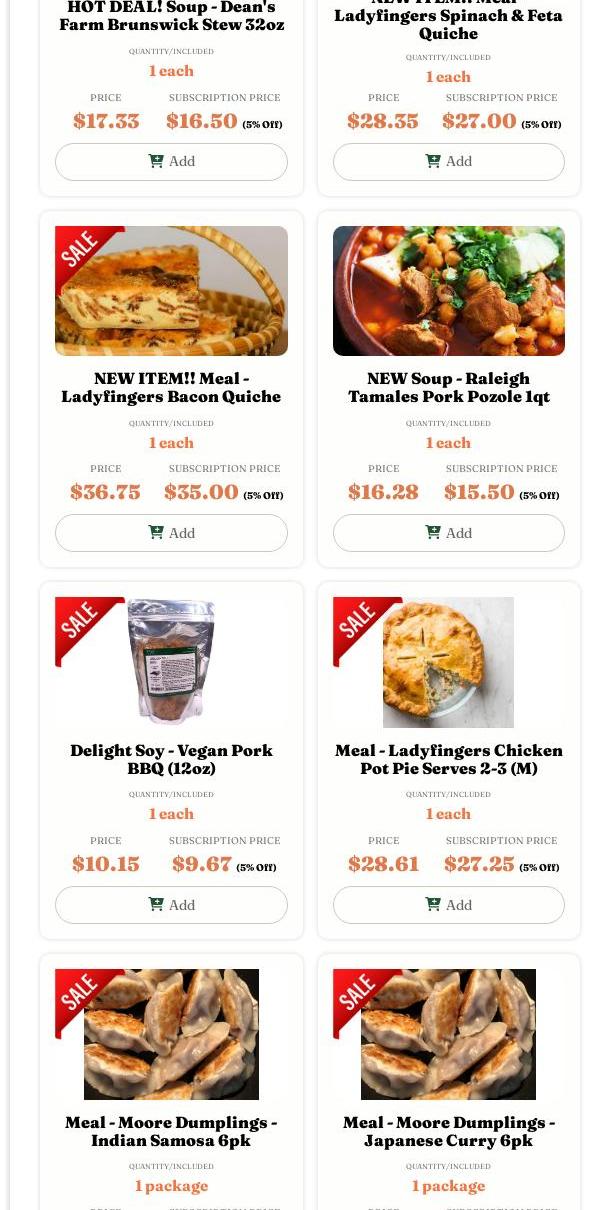
Task: Add Ladyfingers Spinach & Feta Quiche to cart
Action: pos(448,162)
